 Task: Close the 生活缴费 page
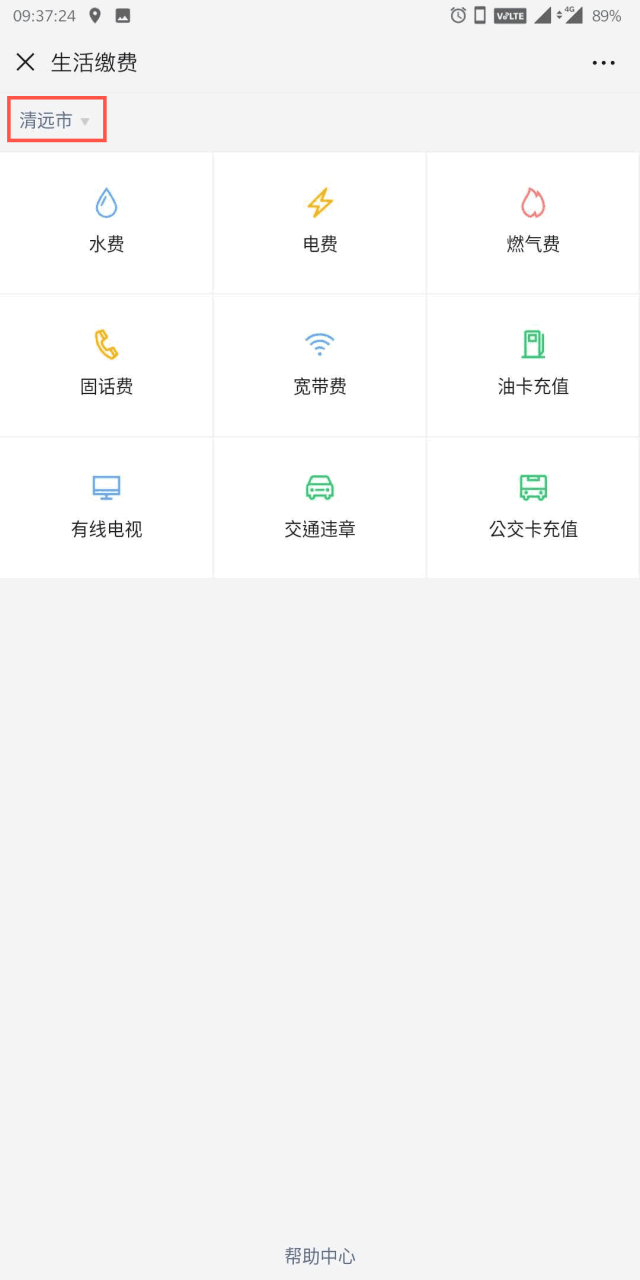coord(25,62)
